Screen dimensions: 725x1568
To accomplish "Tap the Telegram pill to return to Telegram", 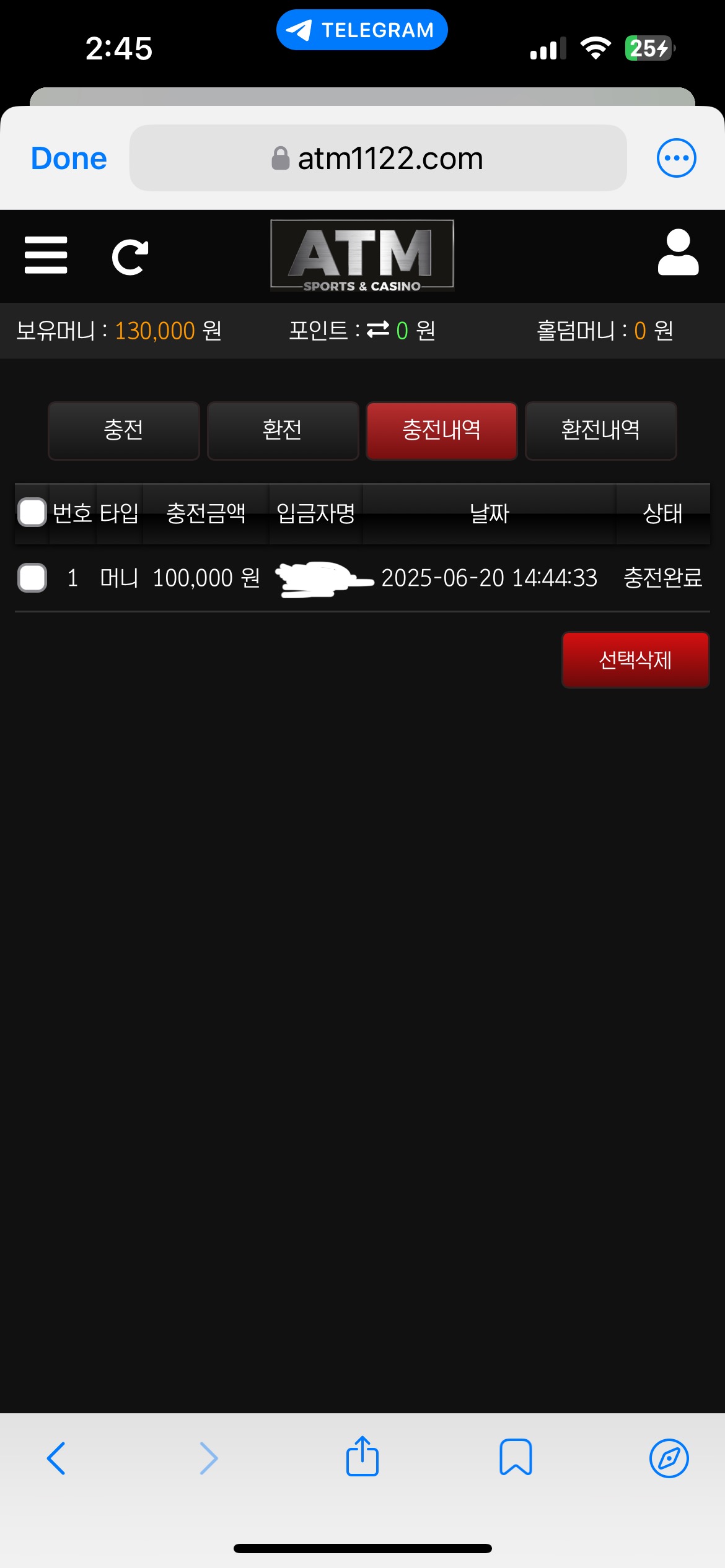I will click(362, 30).
